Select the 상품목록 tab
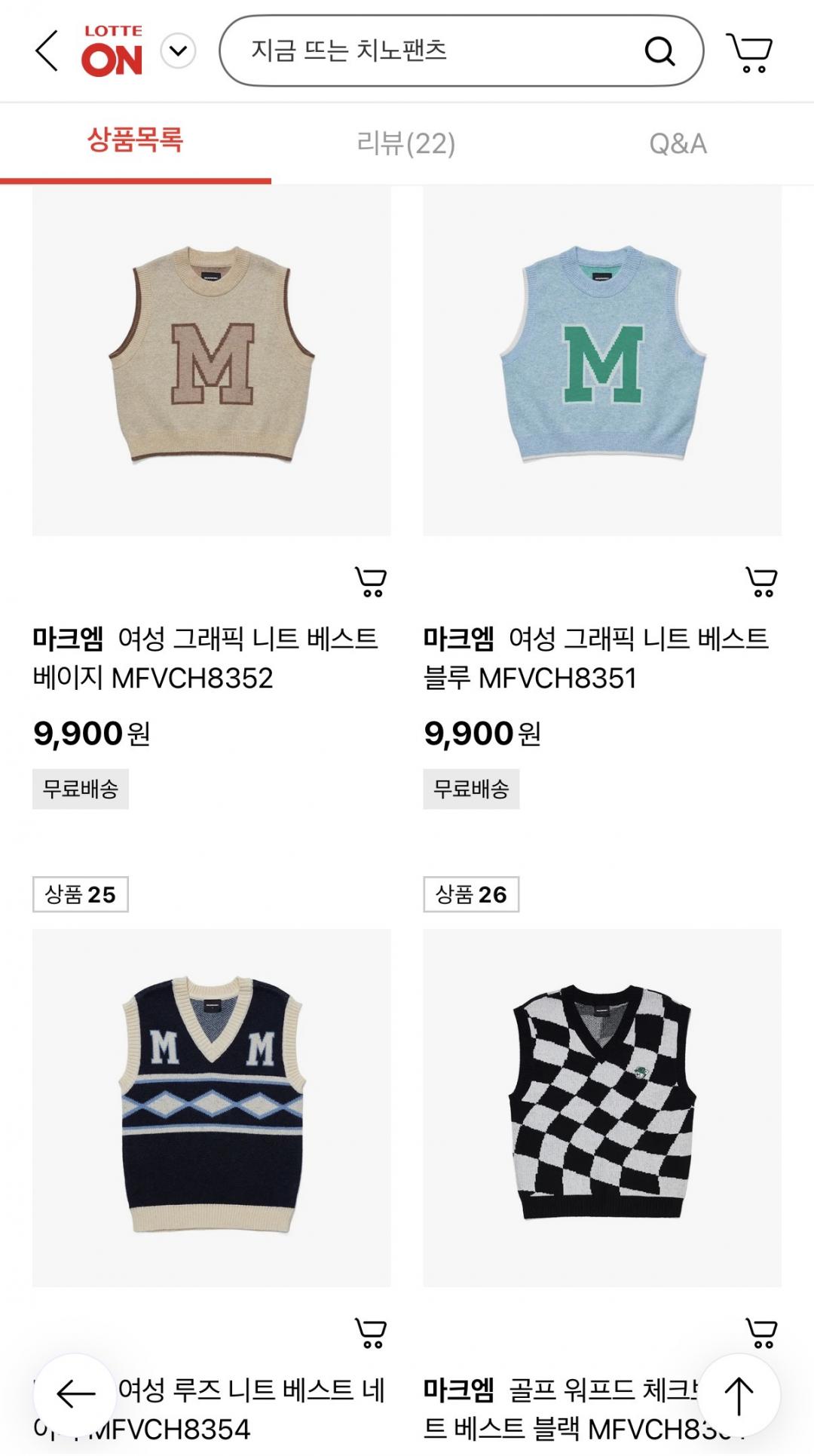814x1456 pixels. click(x=136, y=142)
